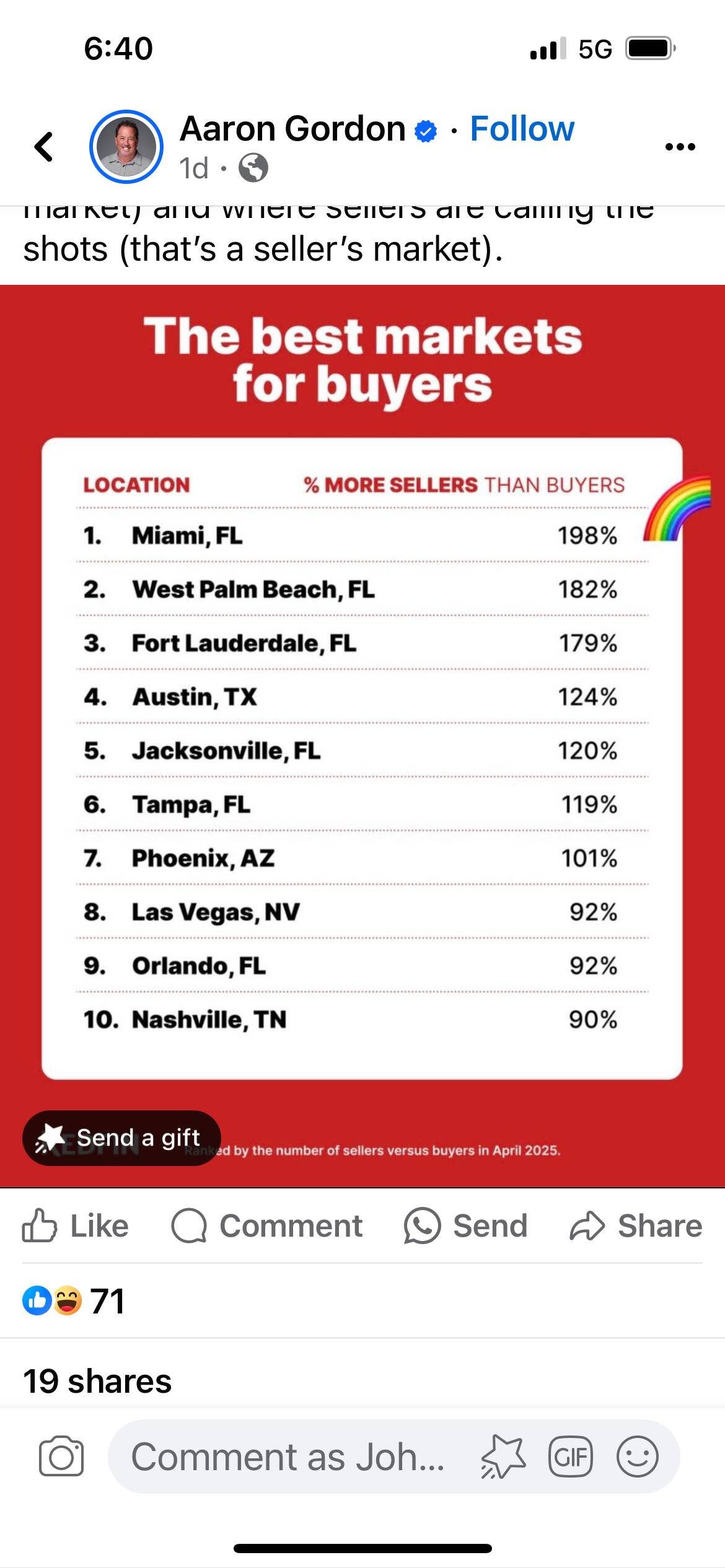725x1568 pixels.
Task: Open the three-dot post options menu
Action: click(x=680, y=147)
